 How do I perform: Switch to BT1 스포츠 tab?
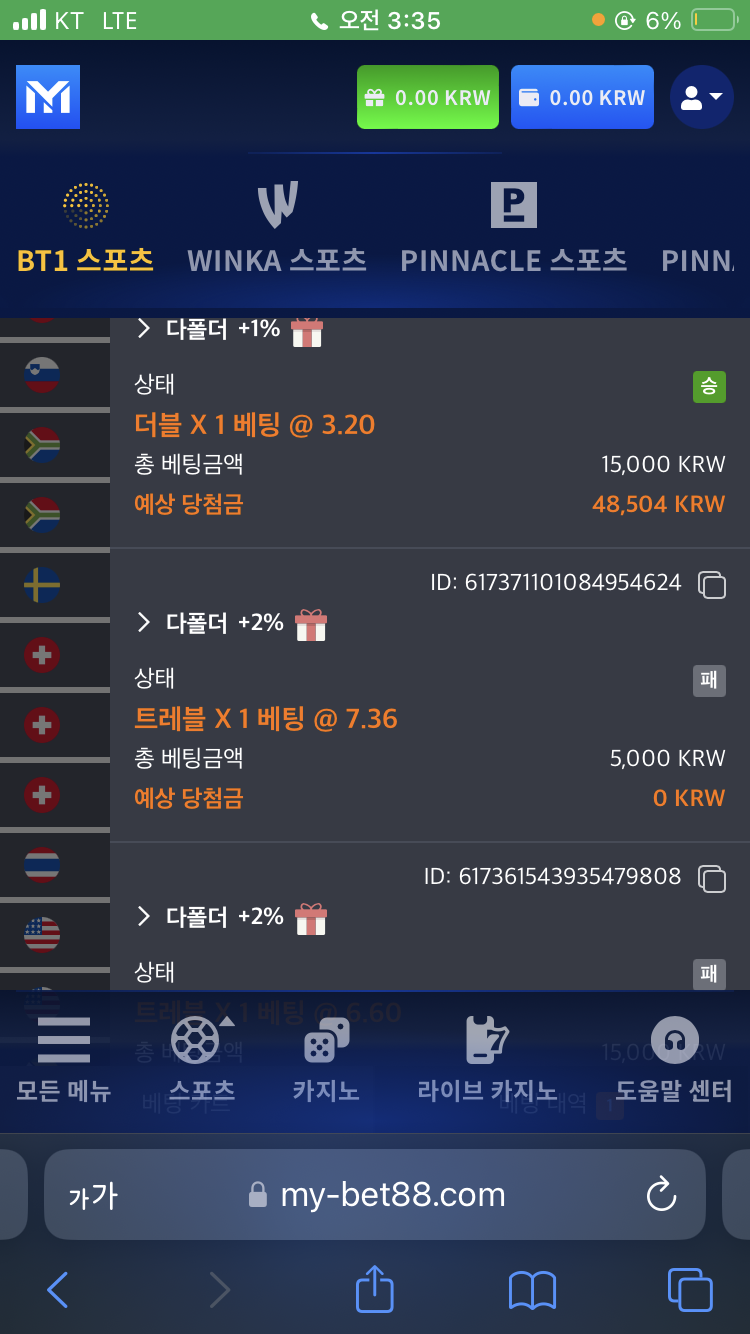pyautogui.click(x=86, y=229)
